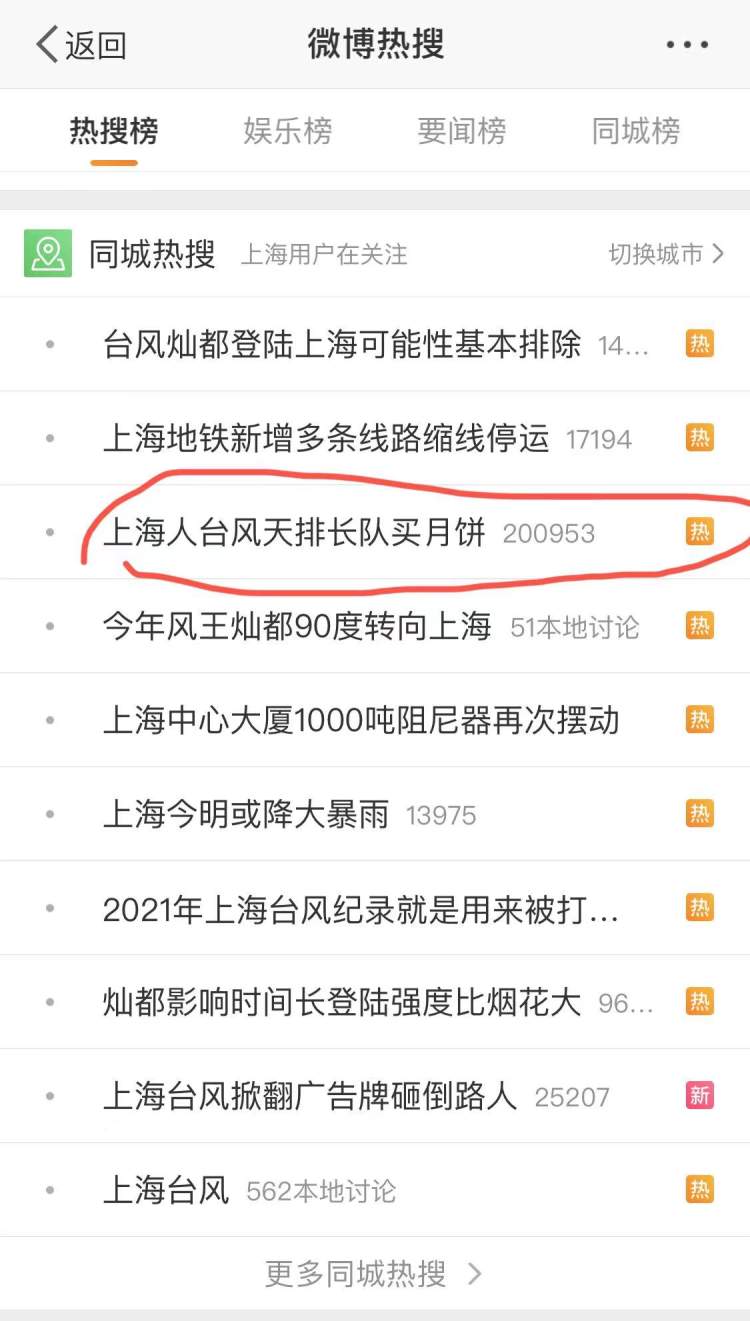Tap 更多同城热搜 to see more
750x1321 pixels.
click(x=374, y=1273)
